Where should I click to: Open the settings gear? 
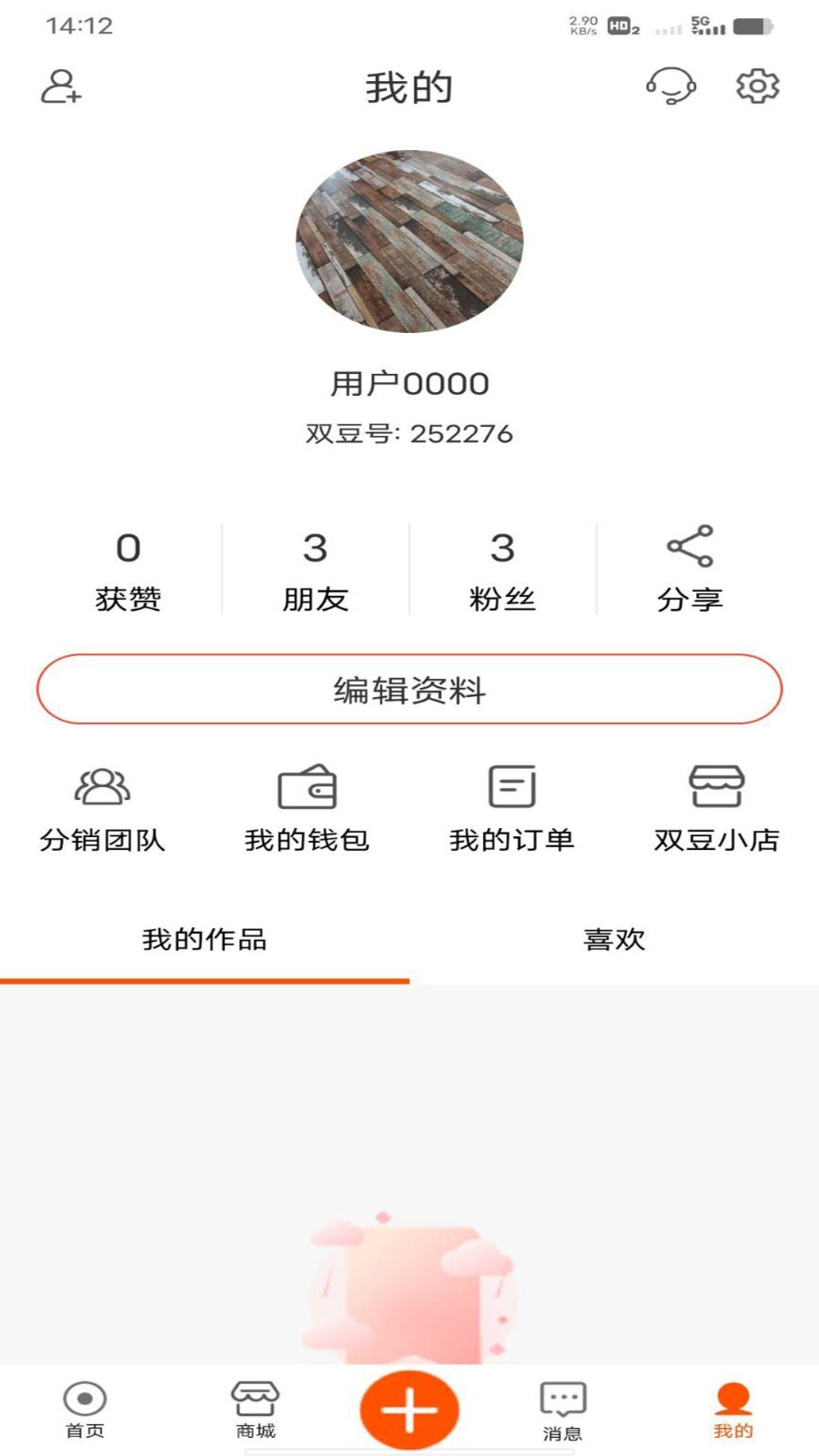[757, 86]
